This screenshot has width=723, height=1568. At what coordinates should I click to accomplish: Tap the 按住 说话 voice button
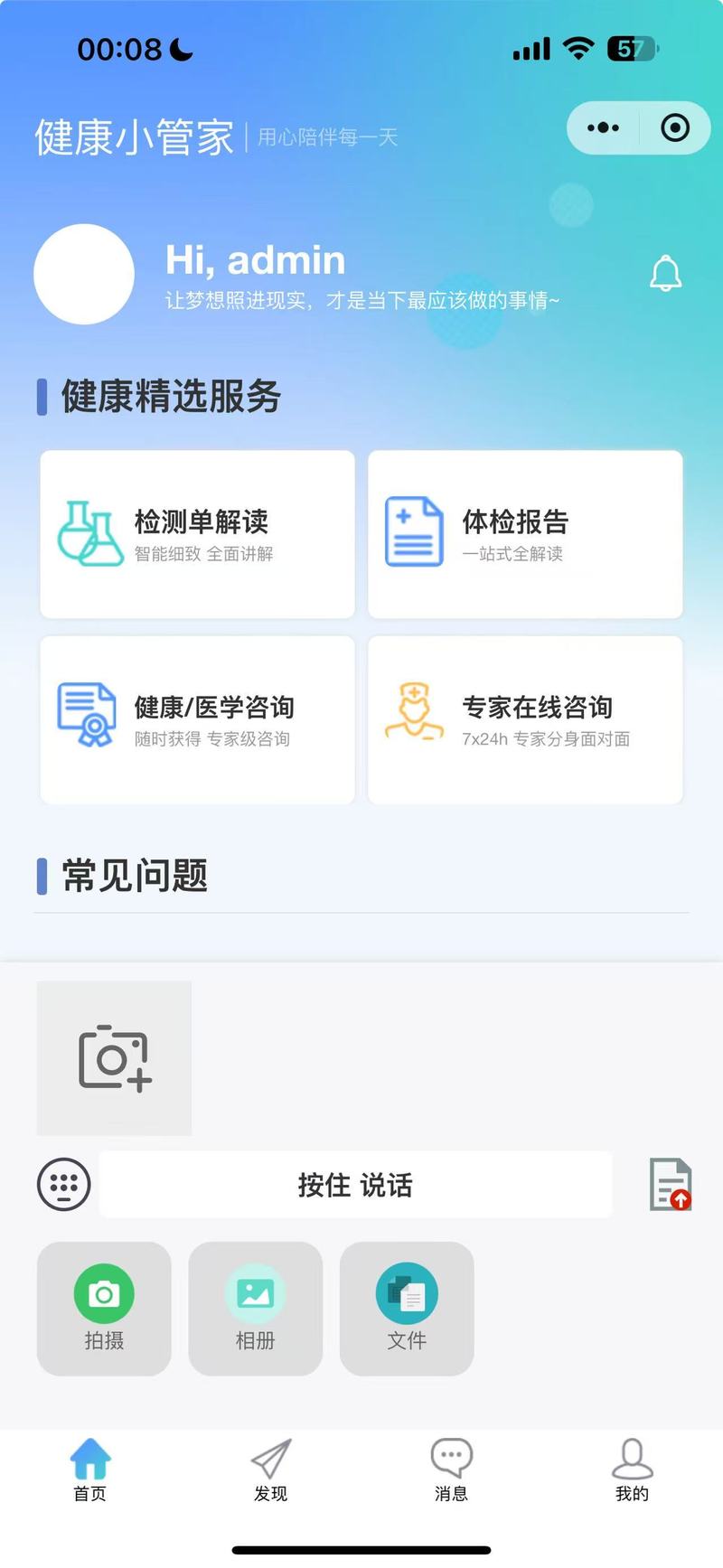355,1184
